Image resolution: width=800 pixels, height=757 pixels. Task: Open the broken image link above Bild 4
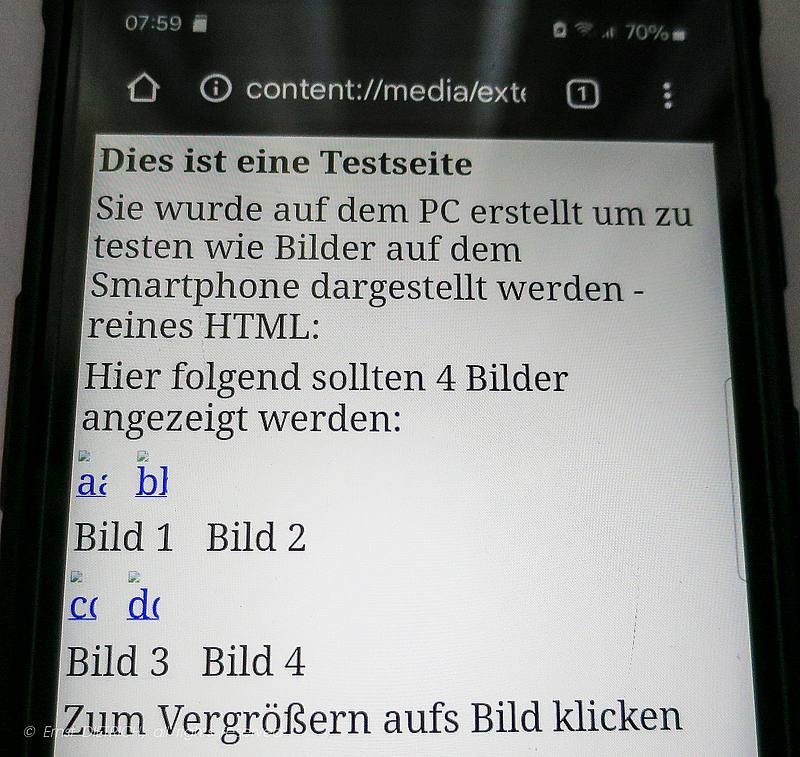click(143, 603)
